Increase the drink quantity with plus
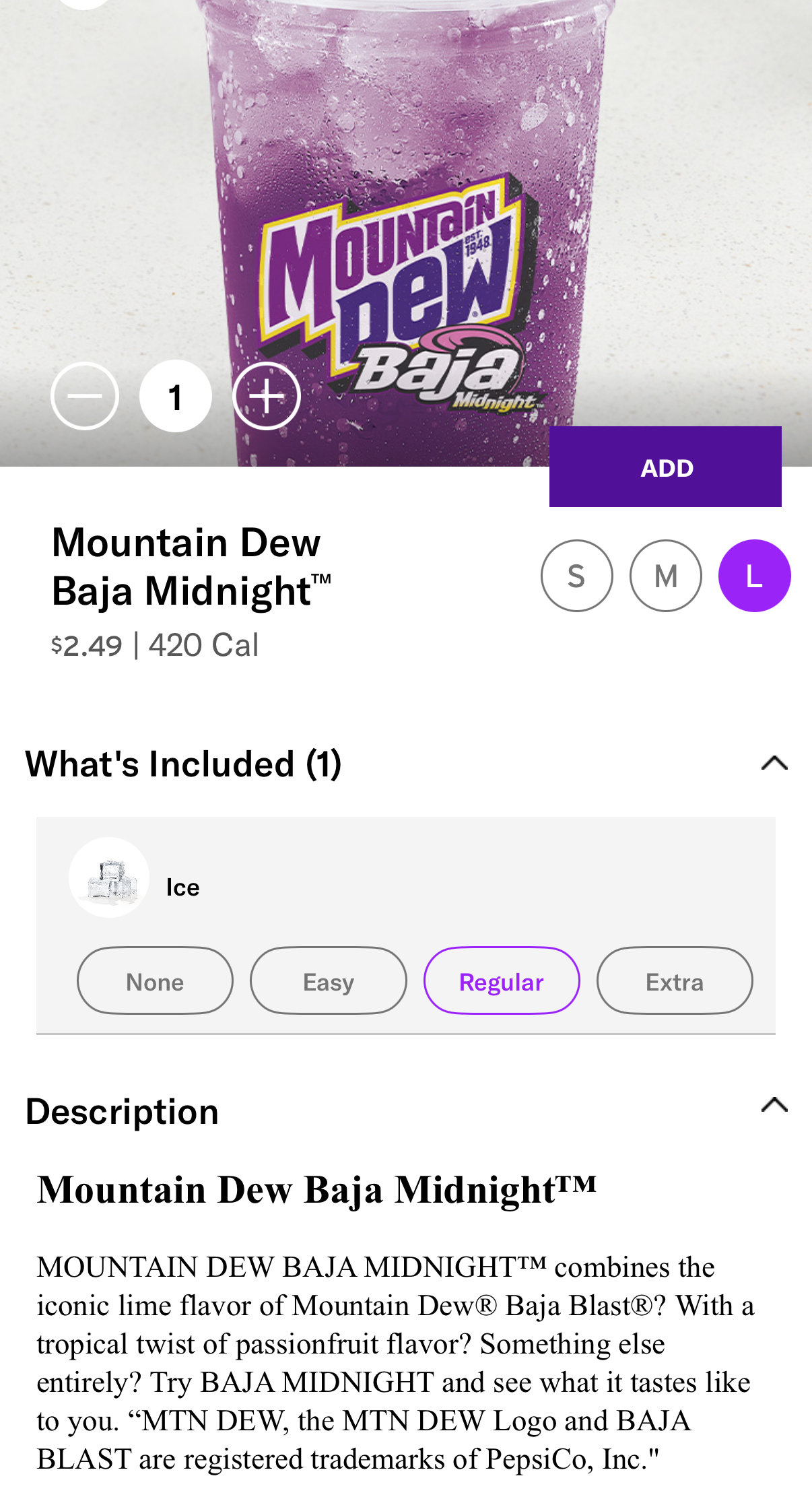This screenshot has height=1501, width=812. point(267,396)
